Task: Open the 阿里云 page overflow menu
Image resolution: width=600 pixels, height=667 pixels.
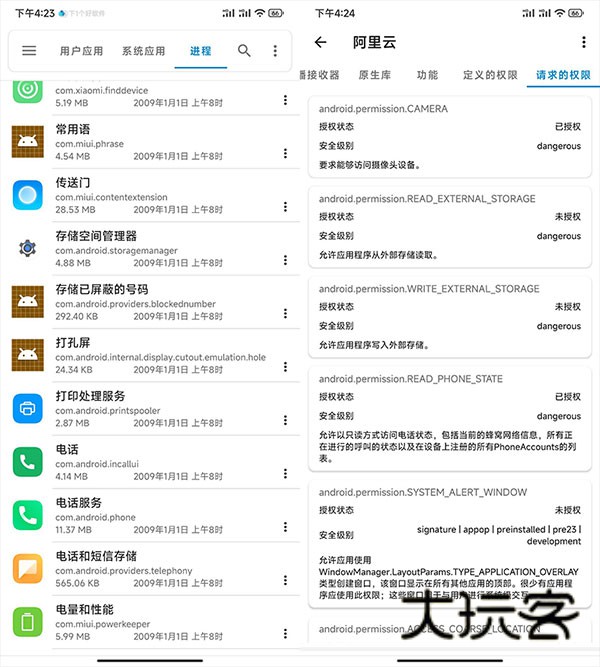Action: click(584, 42)
